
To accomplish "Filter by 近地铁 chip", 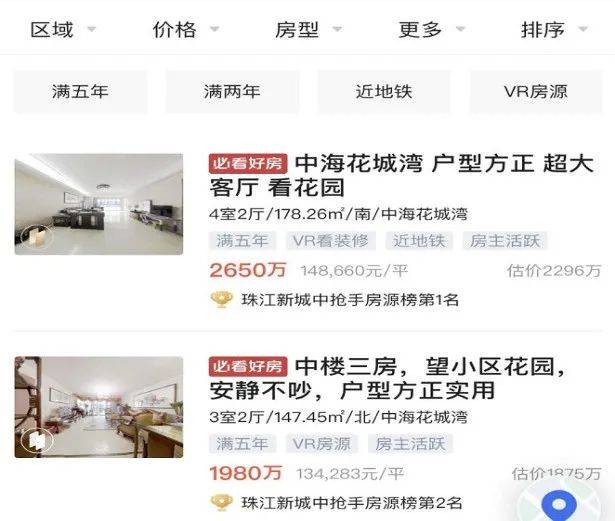I will pyautogui.click(x=384, y=91).
